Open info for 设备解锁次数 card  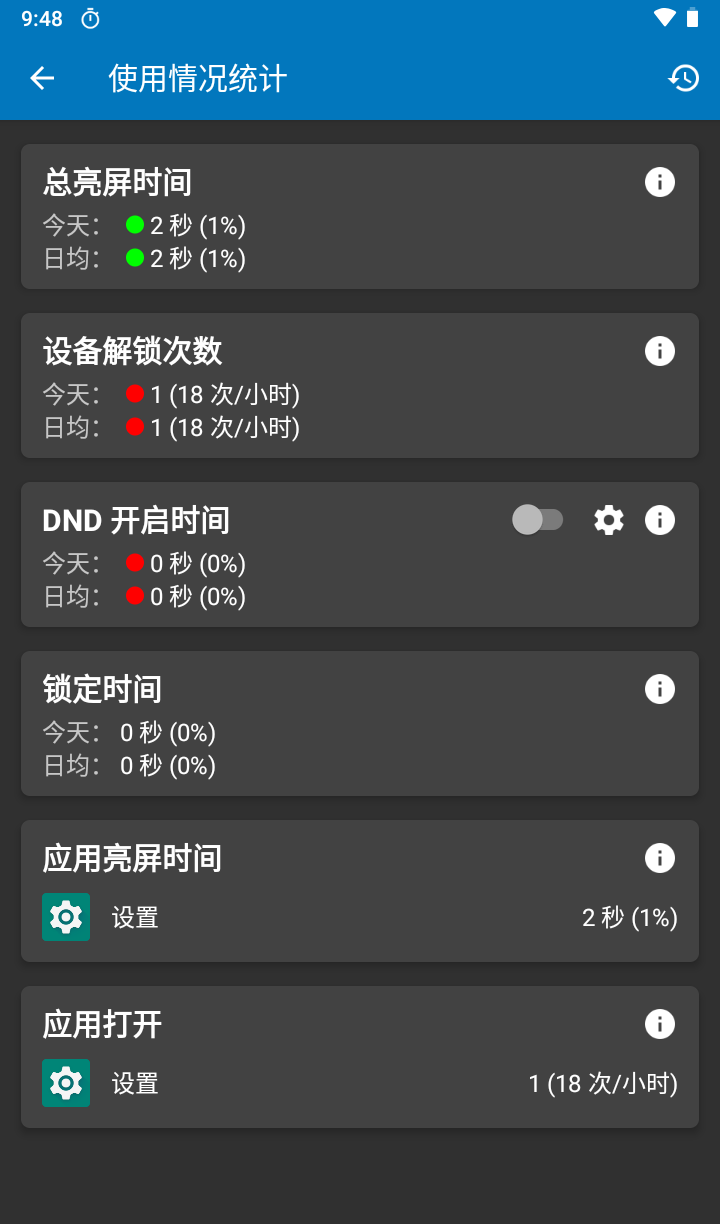coord(659,351)
